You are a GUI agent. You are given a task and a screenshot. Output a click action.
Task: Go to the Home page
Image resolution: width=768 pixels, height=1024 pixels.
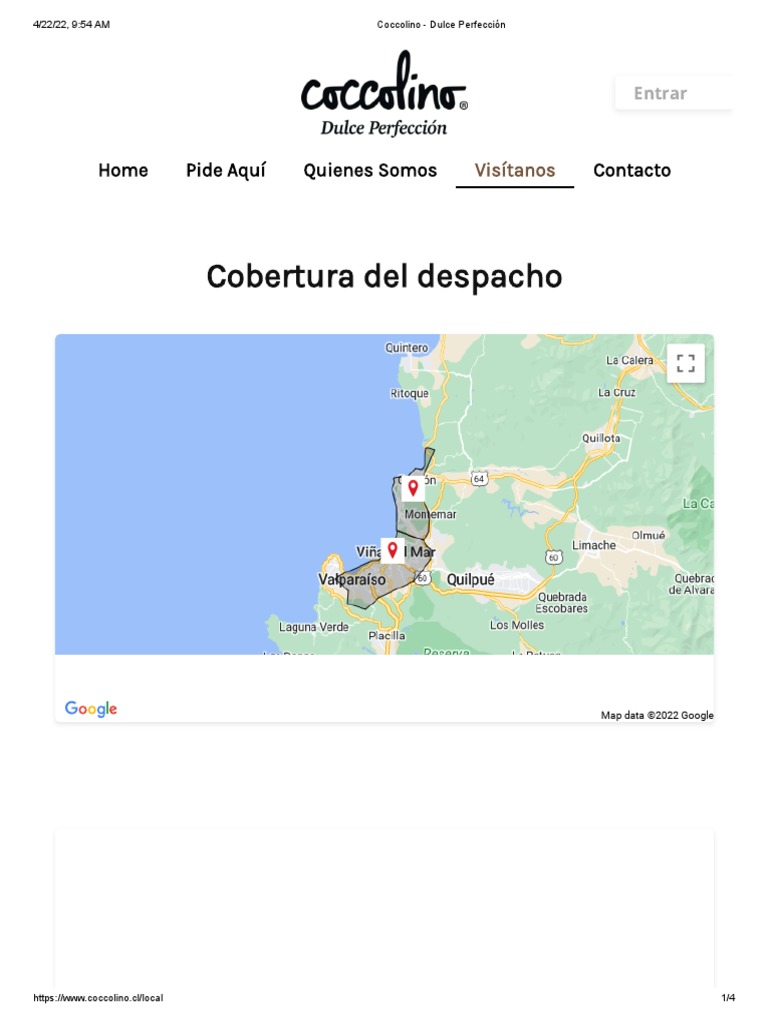coord(123,170)
